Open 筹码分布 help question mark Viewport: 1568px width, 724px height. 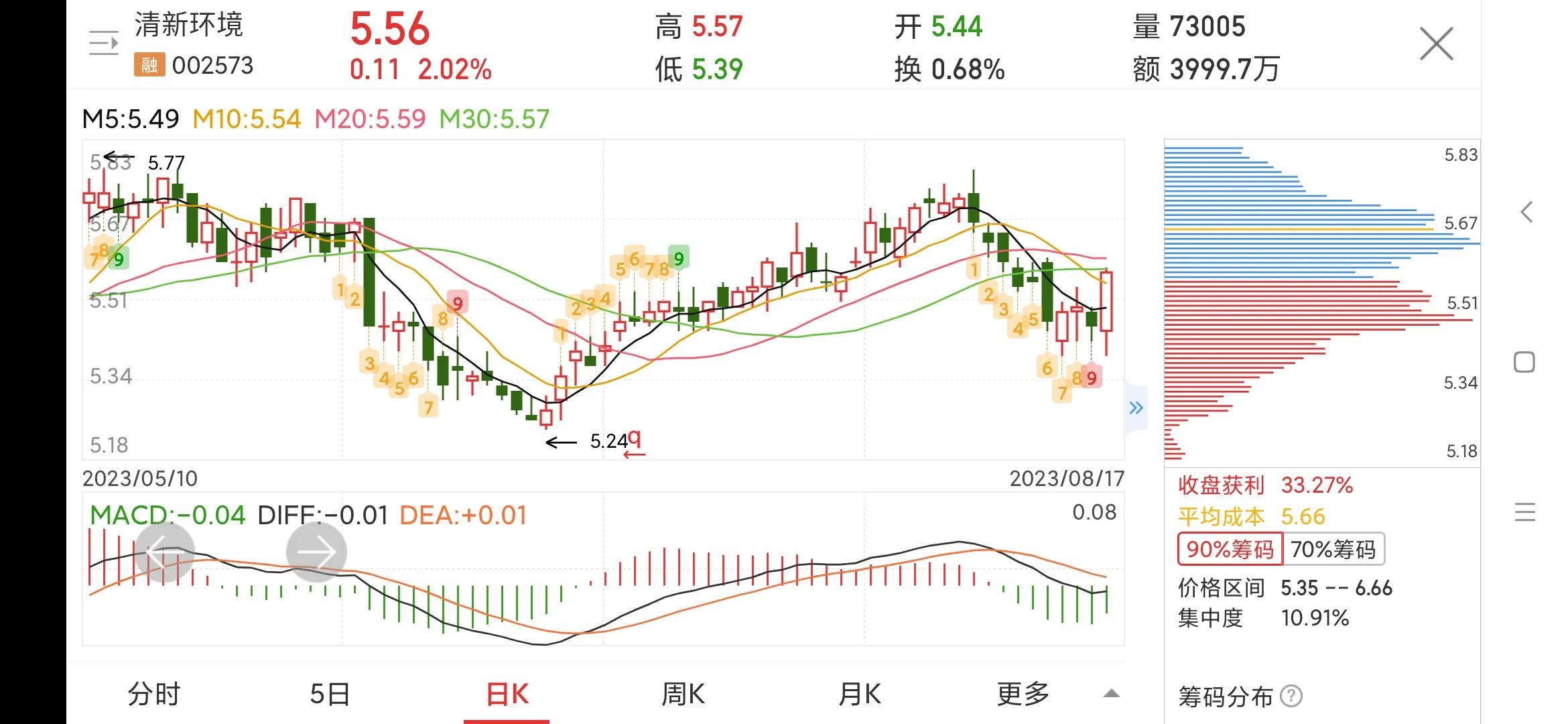(x=1291, y=697)
